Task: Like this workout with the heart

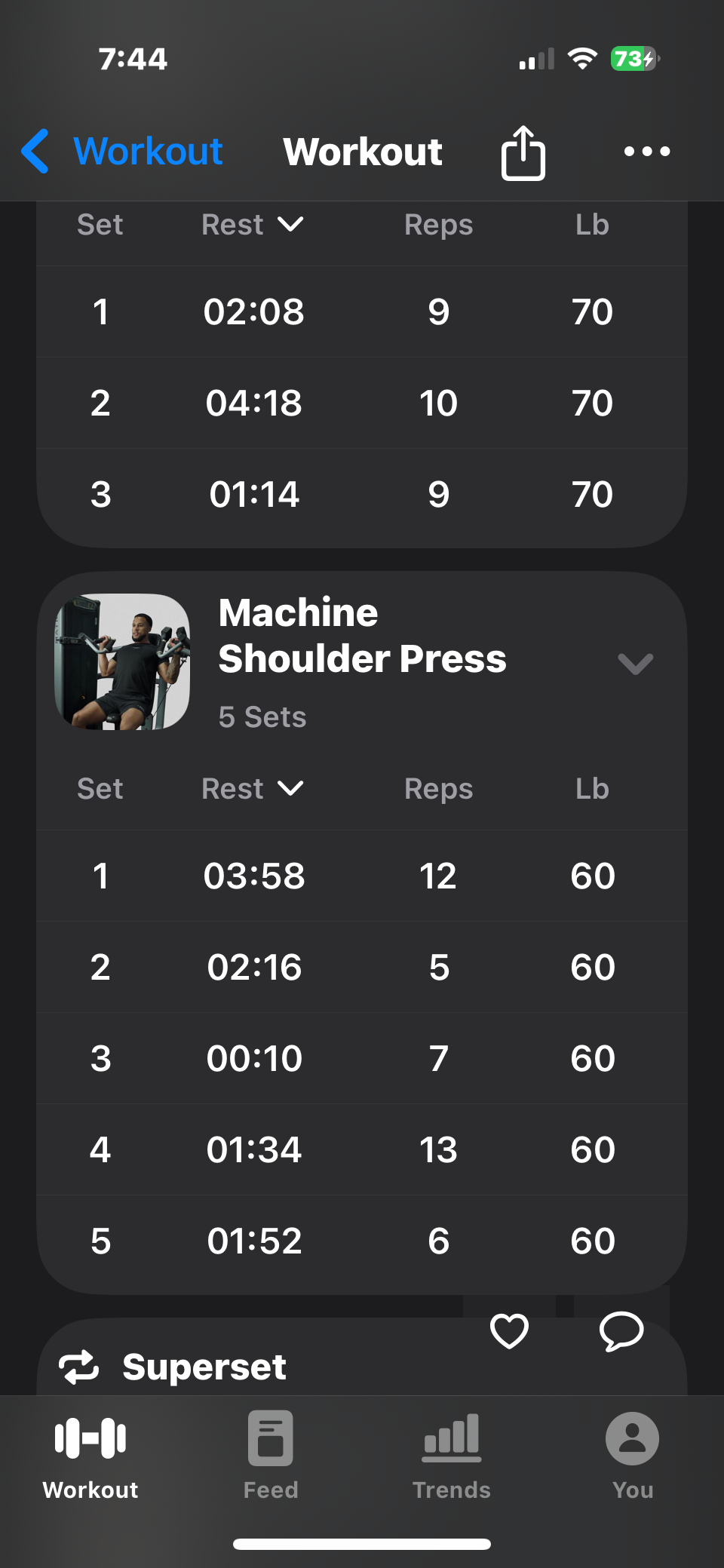Action: (x=509, y=1331)
